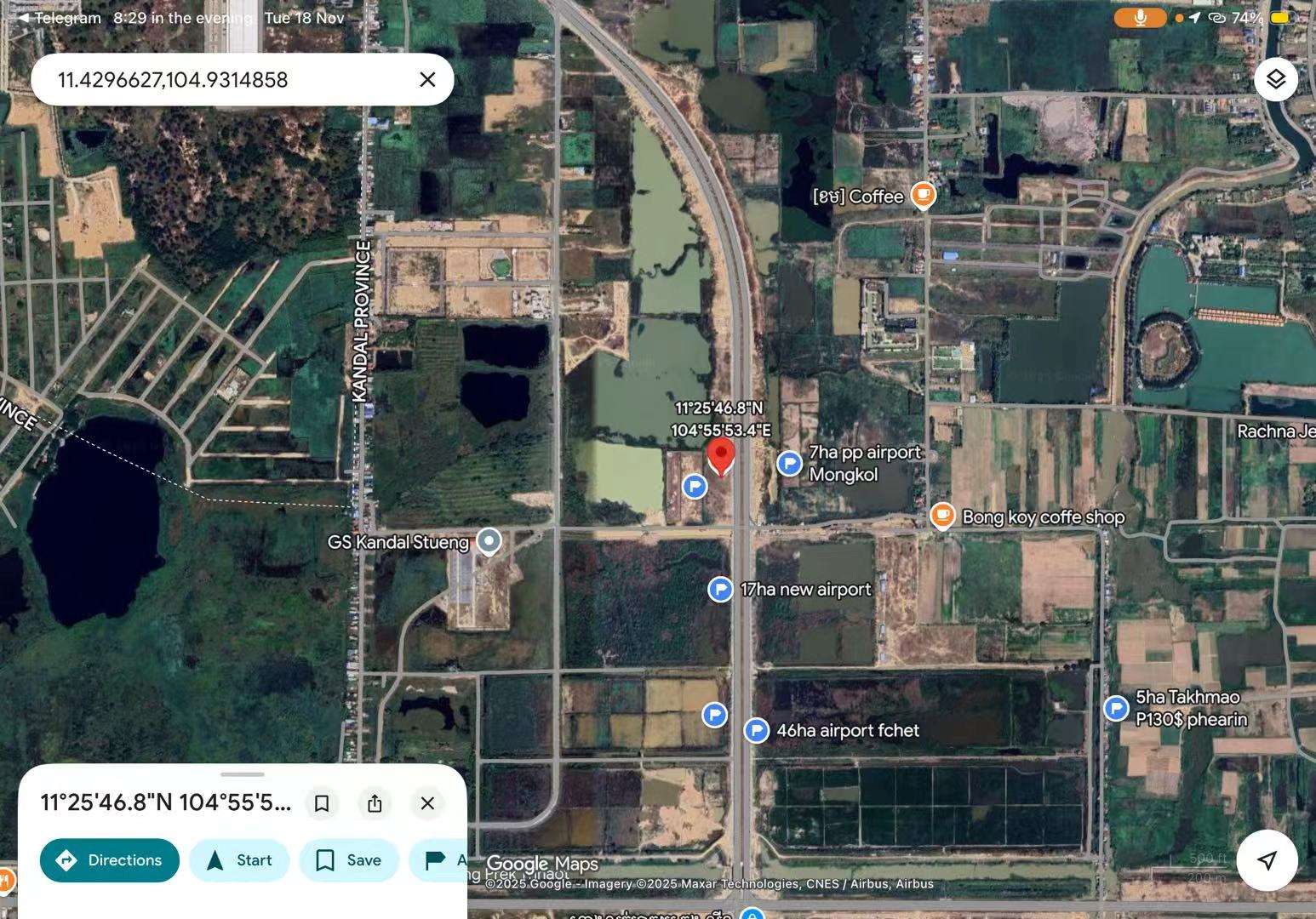
Task: Select the Bong koy coffe shop marker
Action: (x=941, y=516)
